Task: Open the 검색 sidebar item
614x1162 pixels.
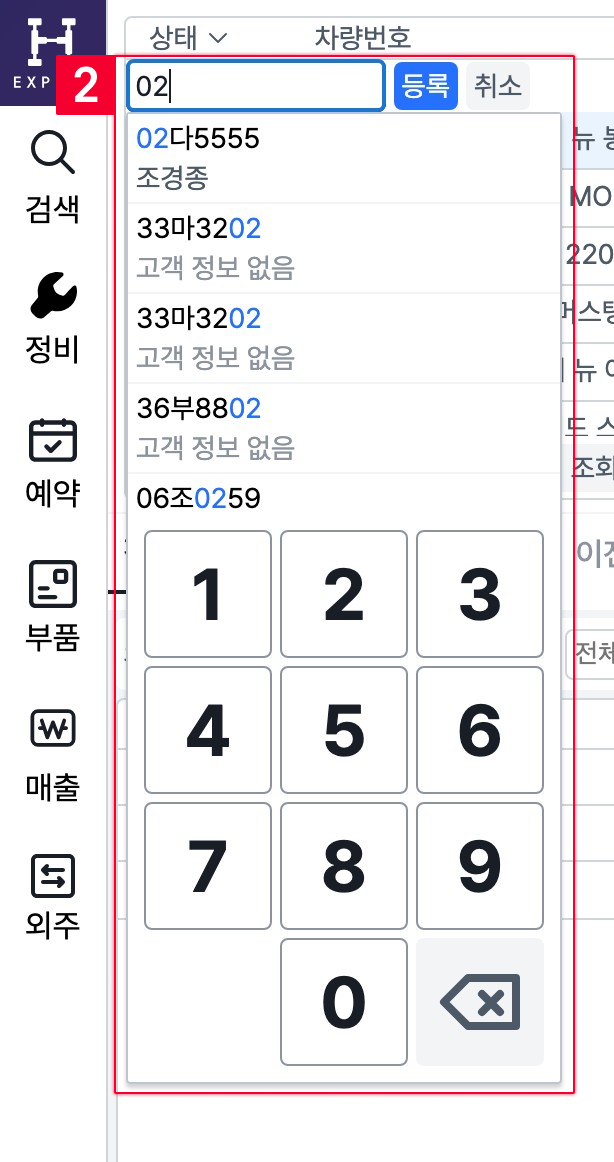Action: coord(53,175)
